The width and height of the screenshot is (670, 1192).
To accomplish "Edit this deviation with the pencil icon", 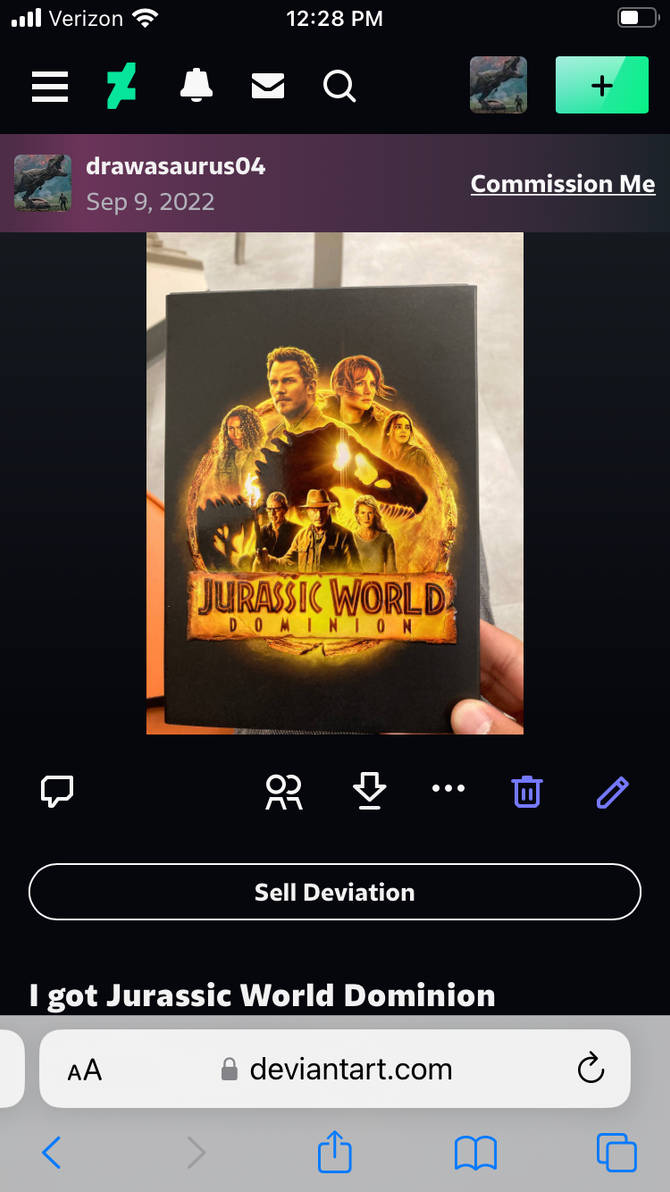I will click(x=612, y=792).
